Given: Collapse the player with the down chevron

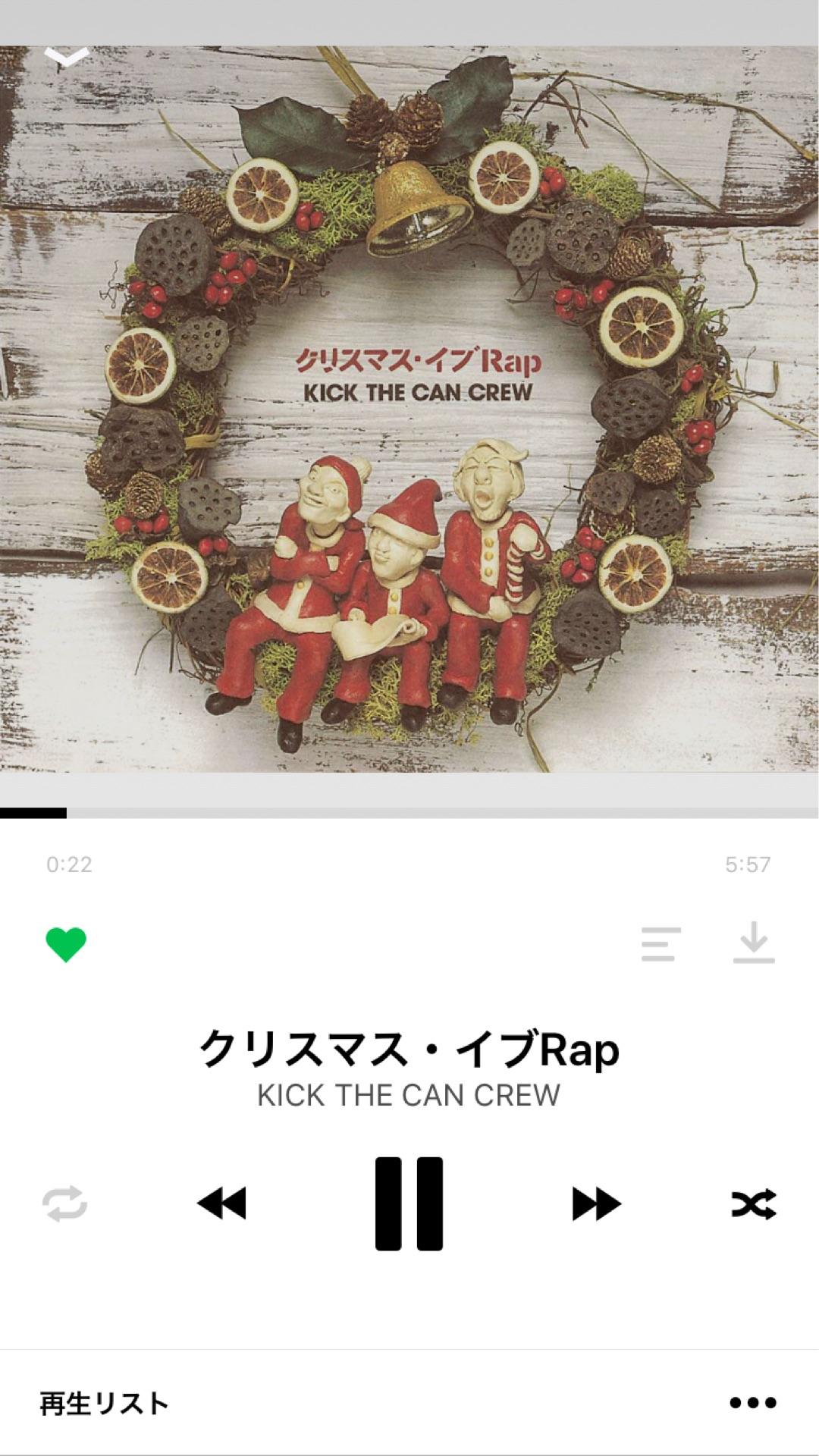Looking at the screenshot, I should (x=67, y=56).
